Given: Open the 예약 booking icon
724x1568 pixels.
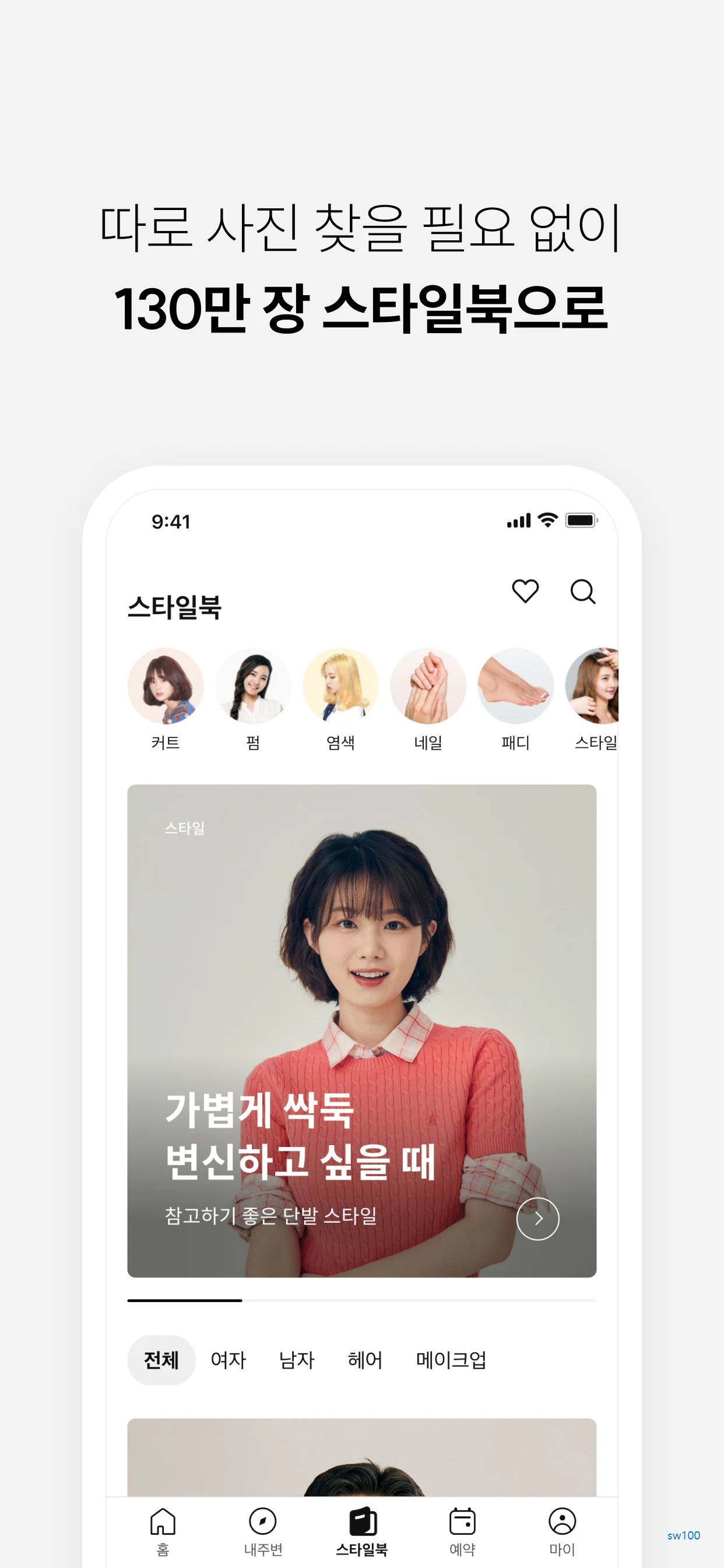Looking at the screenshot, I should coord(462,1520).
